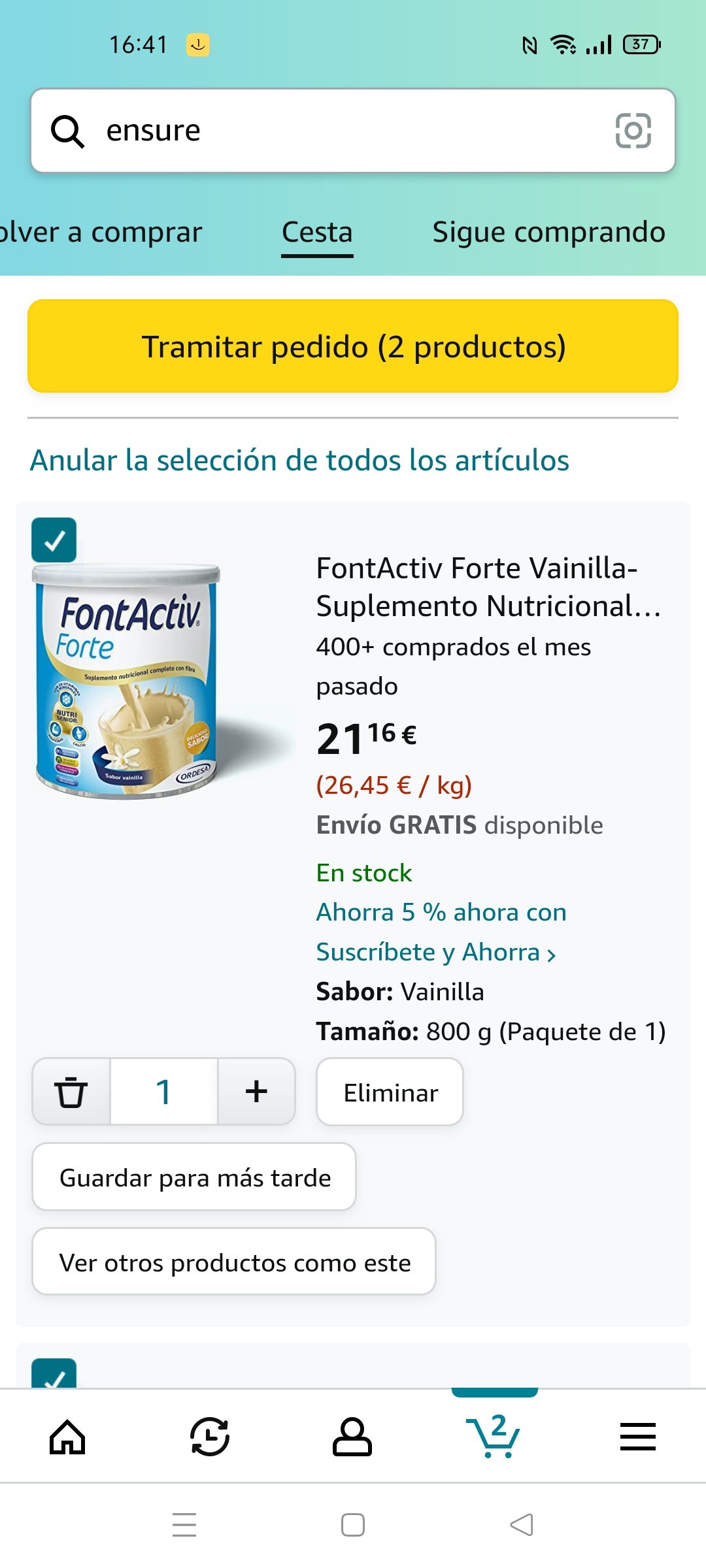Go to the home tab in bottom bar
The height and width of the screenshot is (1568, 706).
68,1437
